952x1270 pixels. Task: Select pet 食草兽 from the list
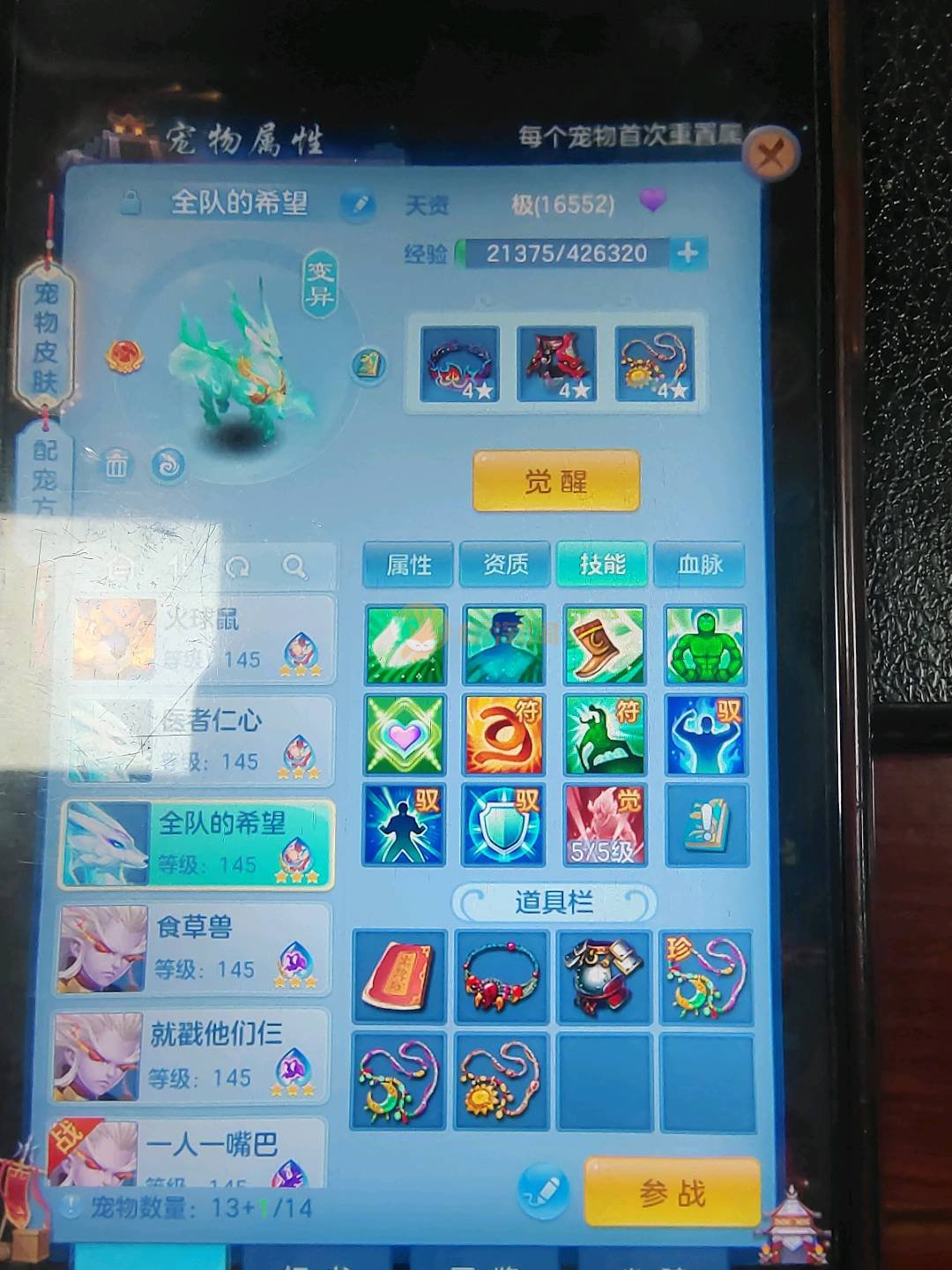pos(194,948)
